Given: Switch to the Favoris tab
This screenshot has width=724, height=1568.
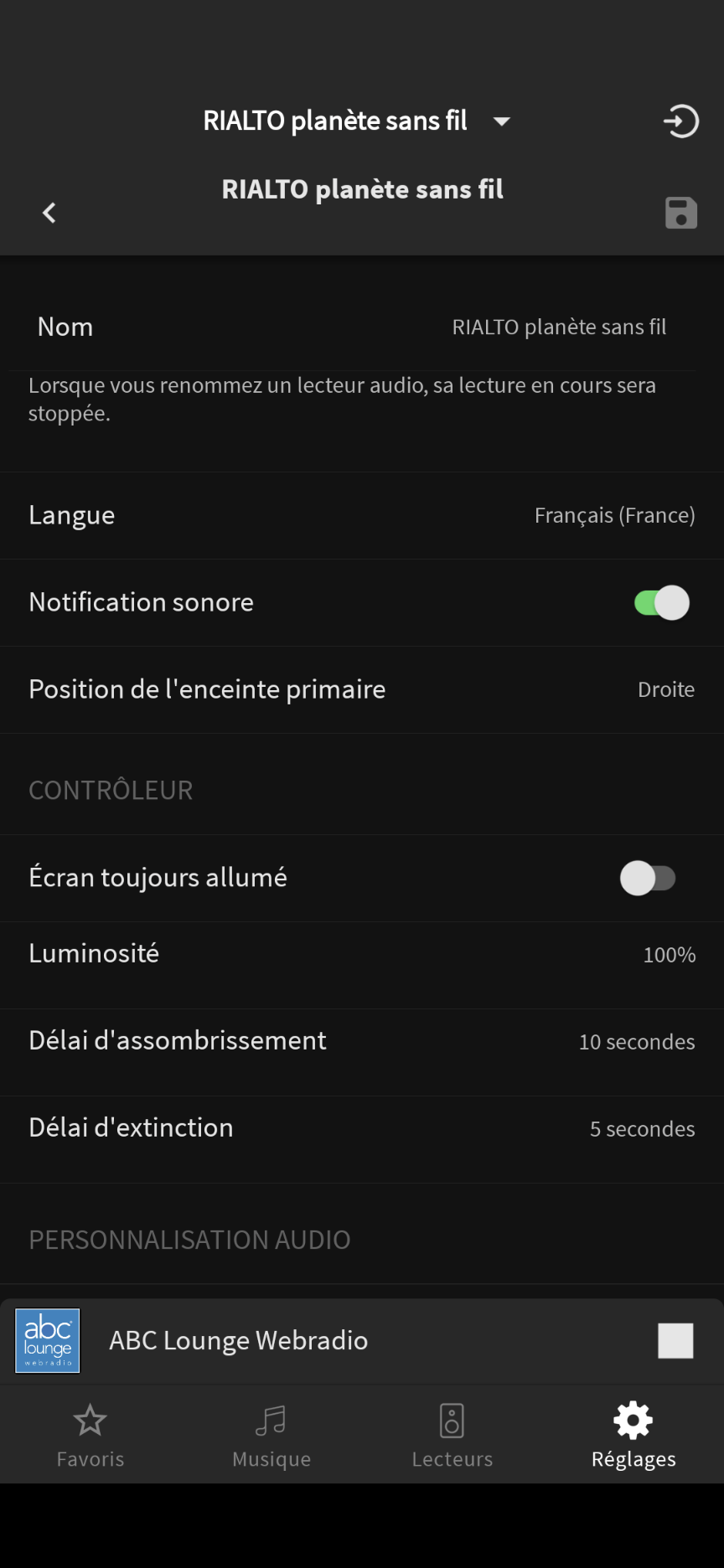Looking at the screenshot, I should (x=90, y=1435).
